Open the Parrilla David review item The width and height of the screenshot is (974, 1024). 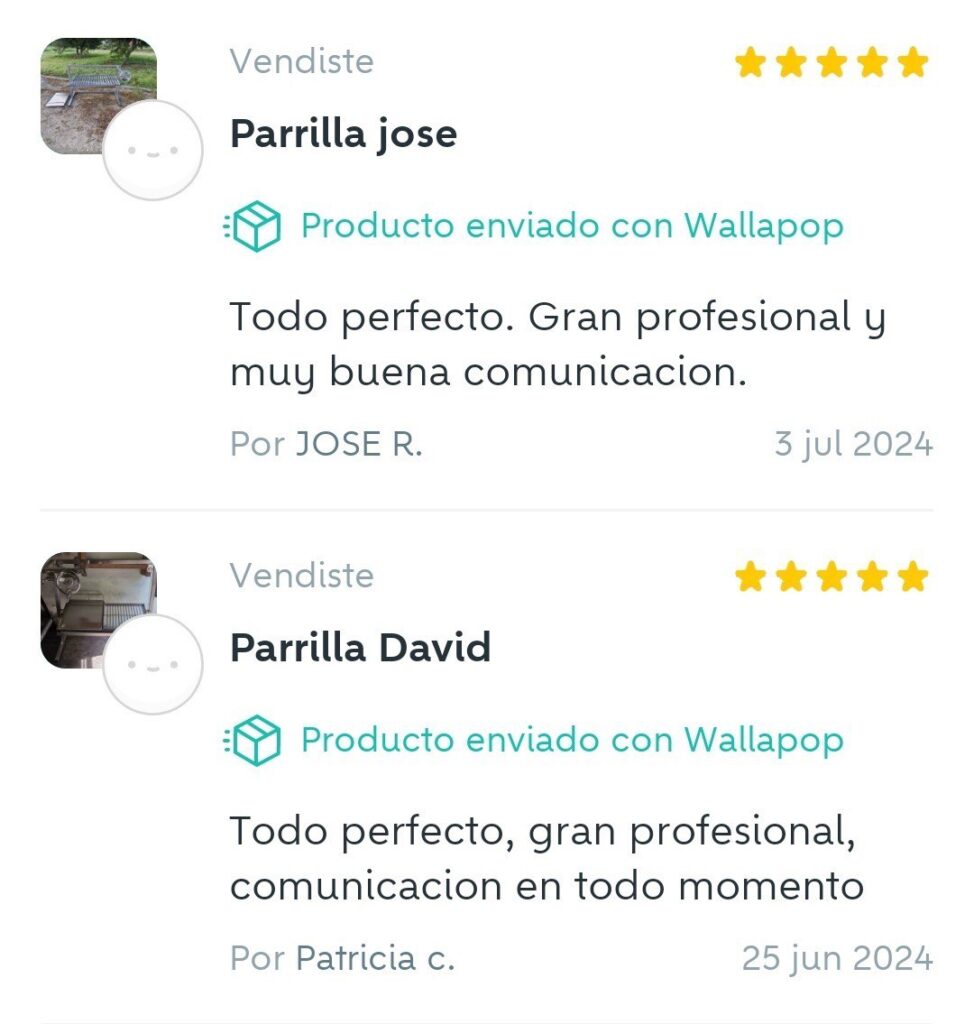360,648
